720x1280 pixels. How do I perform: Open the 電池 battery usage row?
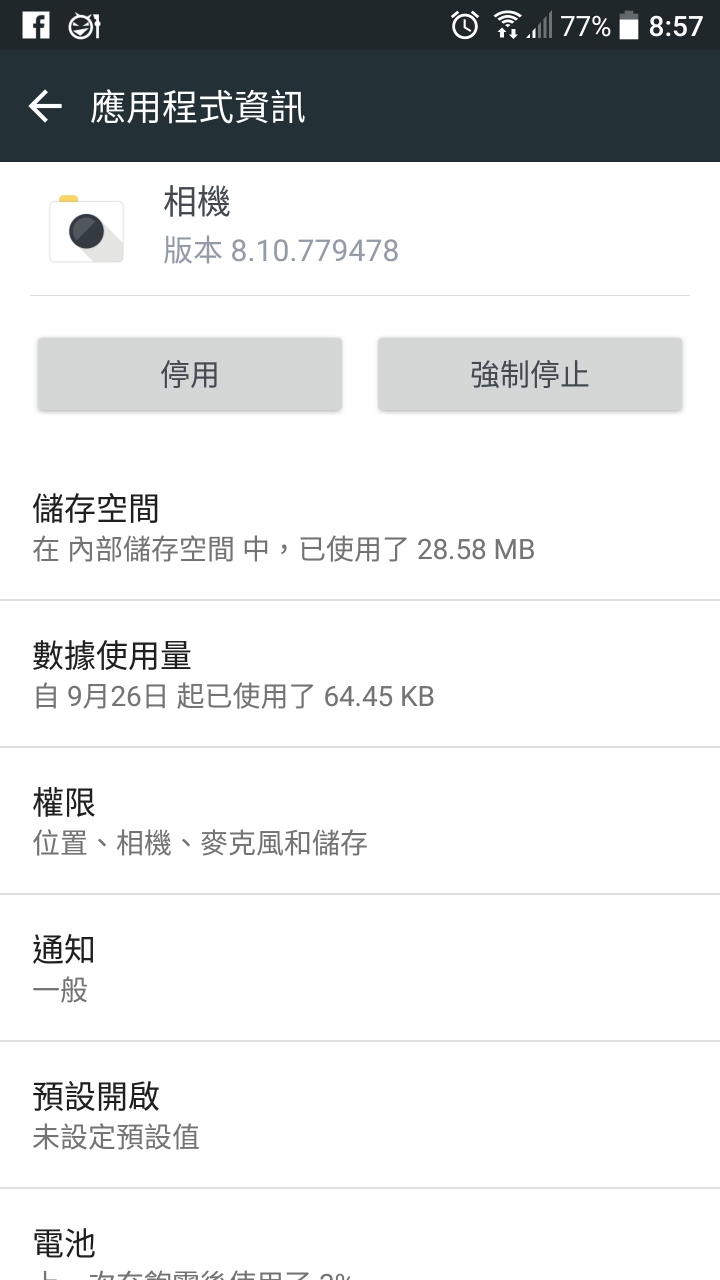[360, 1235]
